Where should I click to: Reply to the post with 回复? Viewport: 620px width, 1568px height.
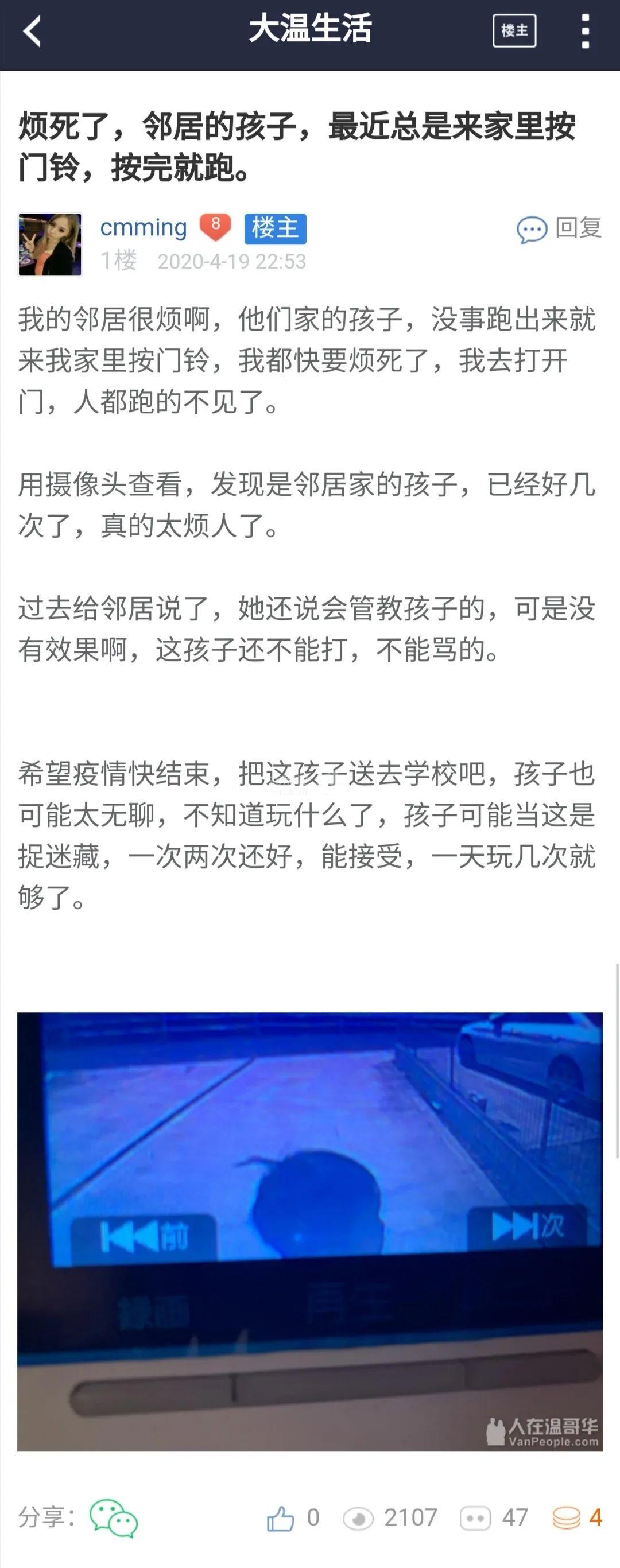coord(559,228)
